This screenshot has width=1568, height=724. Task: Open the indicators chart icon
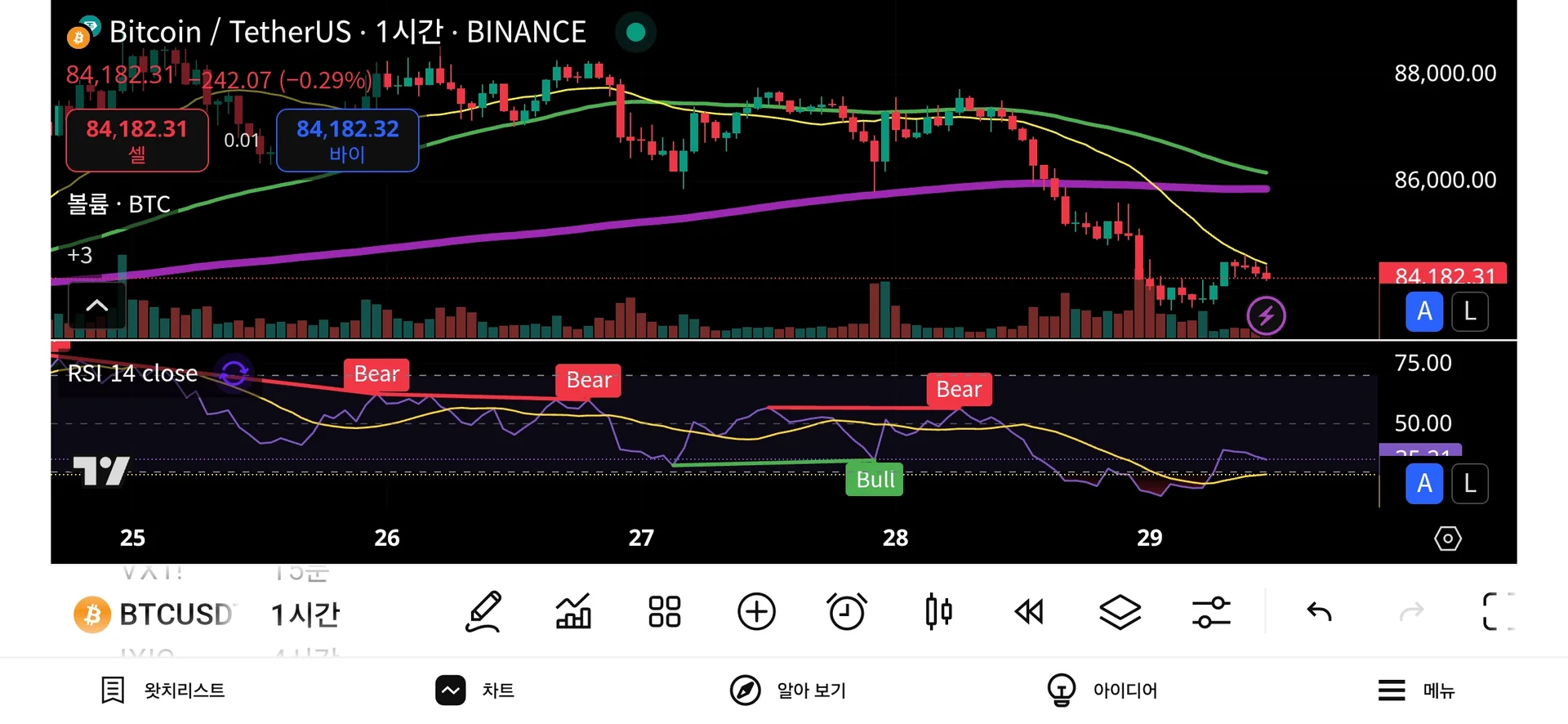pyautogui.click(x=573, y=611)
